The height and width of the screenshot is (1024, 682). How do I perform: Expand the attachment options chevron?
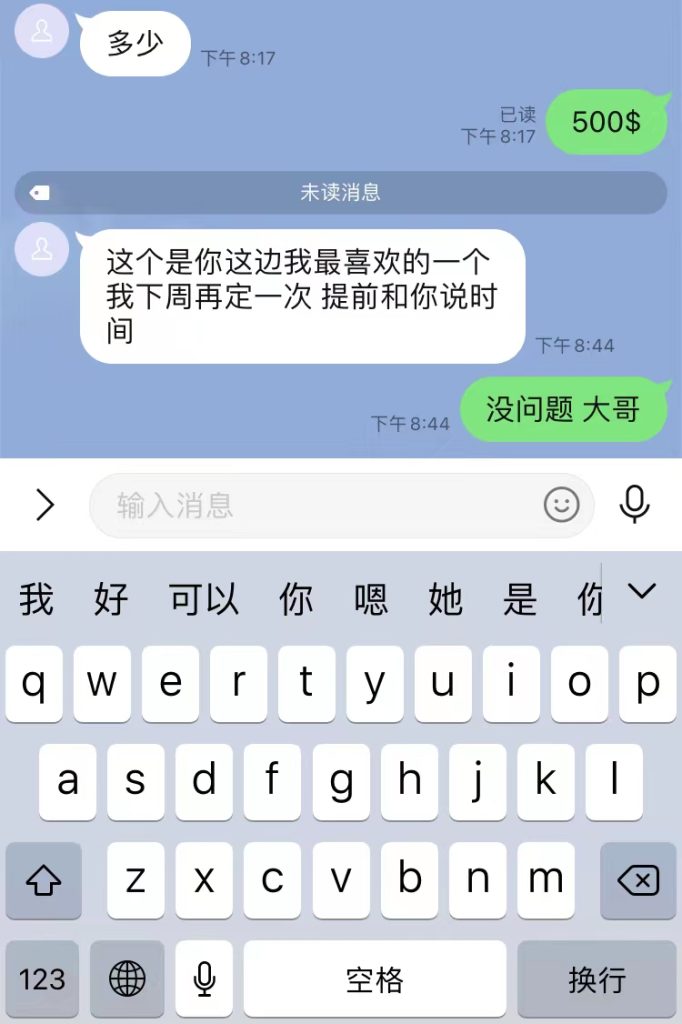coord(44,505)
